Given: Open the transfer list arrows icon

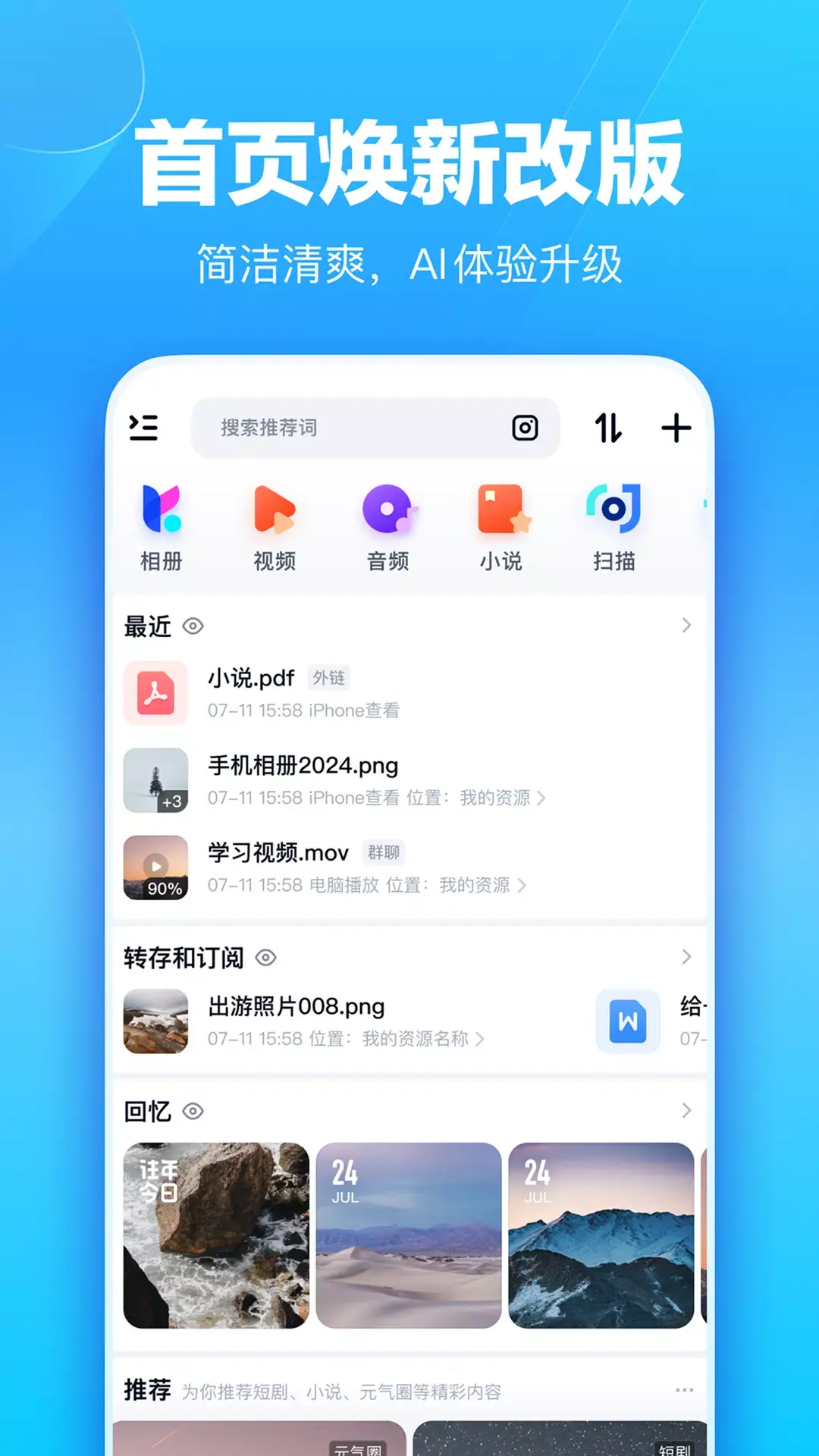Looking at the screenshot, I should [608, 428].
